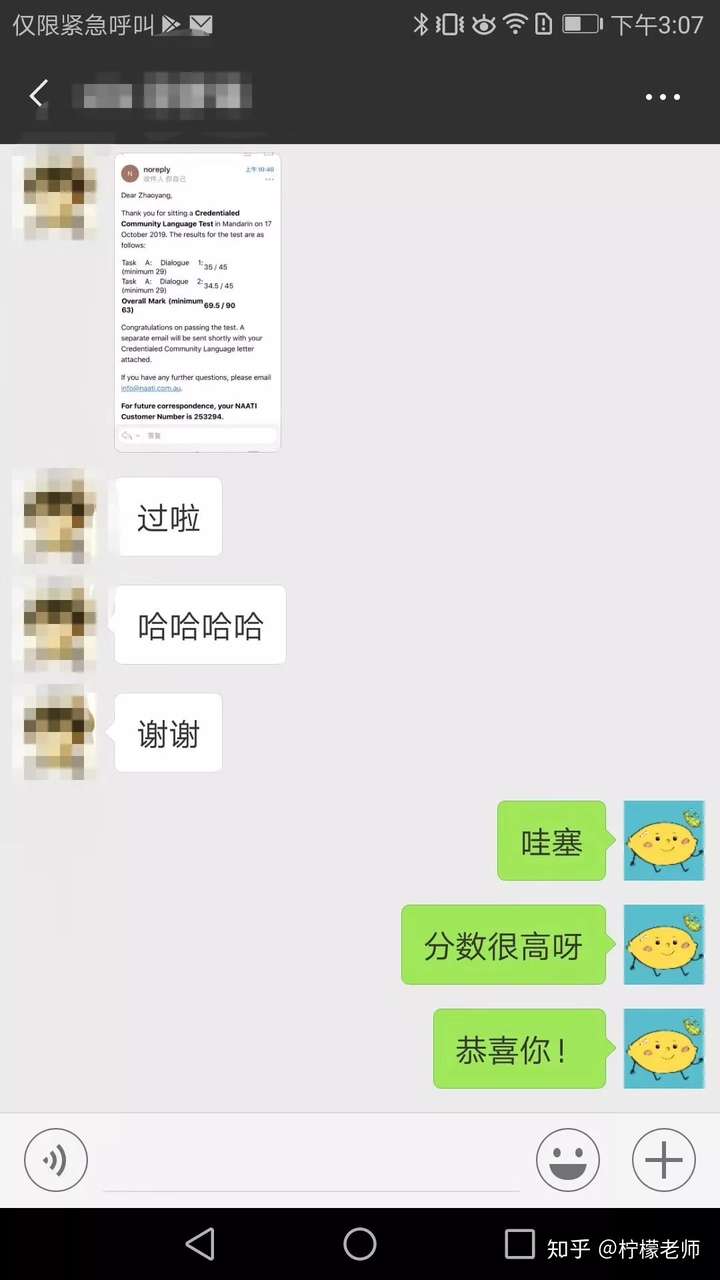The width and height of the screenshot is (720, 1280).
Task: Go back to the chat list
Action: click(38, 95)
